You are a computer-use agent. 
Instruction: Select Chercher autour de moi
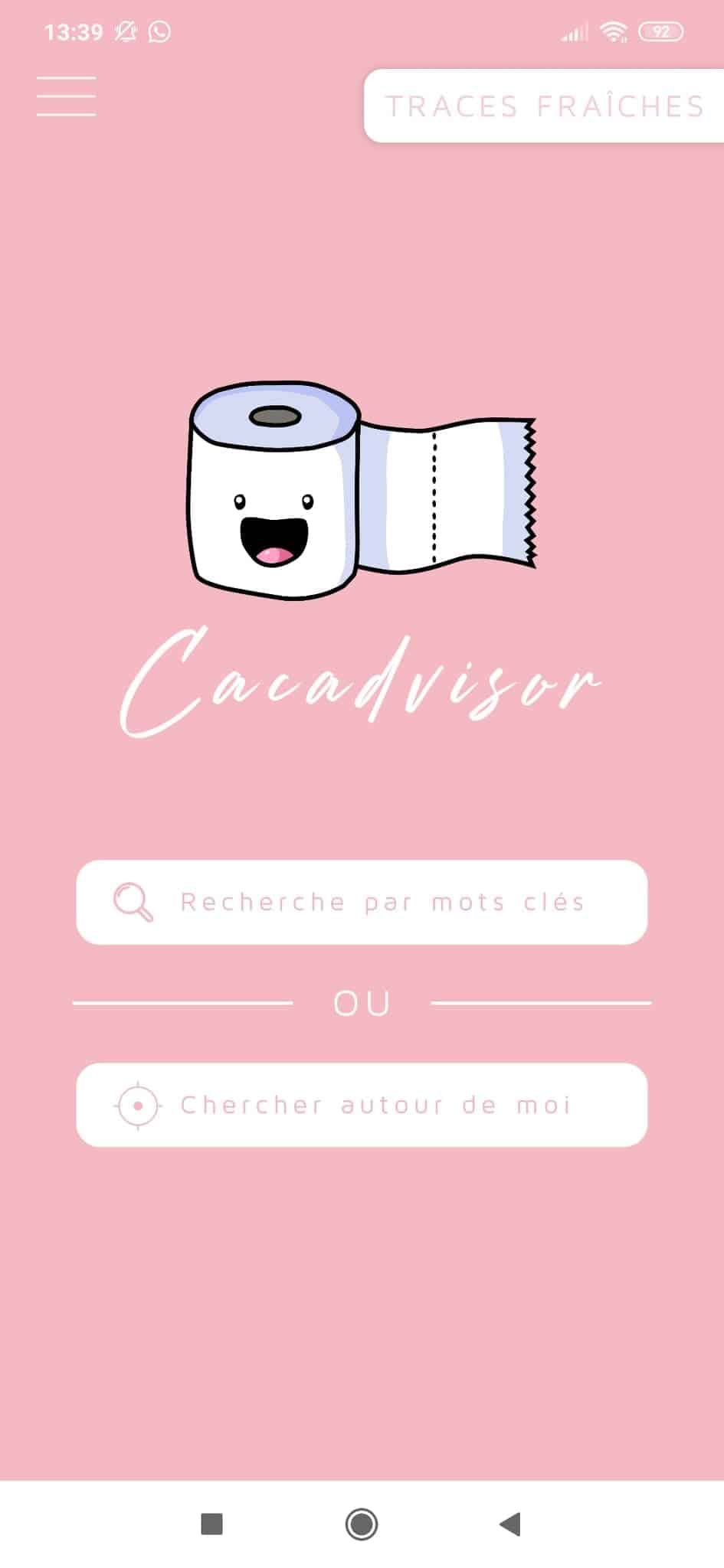click(x=362, y=1105)
